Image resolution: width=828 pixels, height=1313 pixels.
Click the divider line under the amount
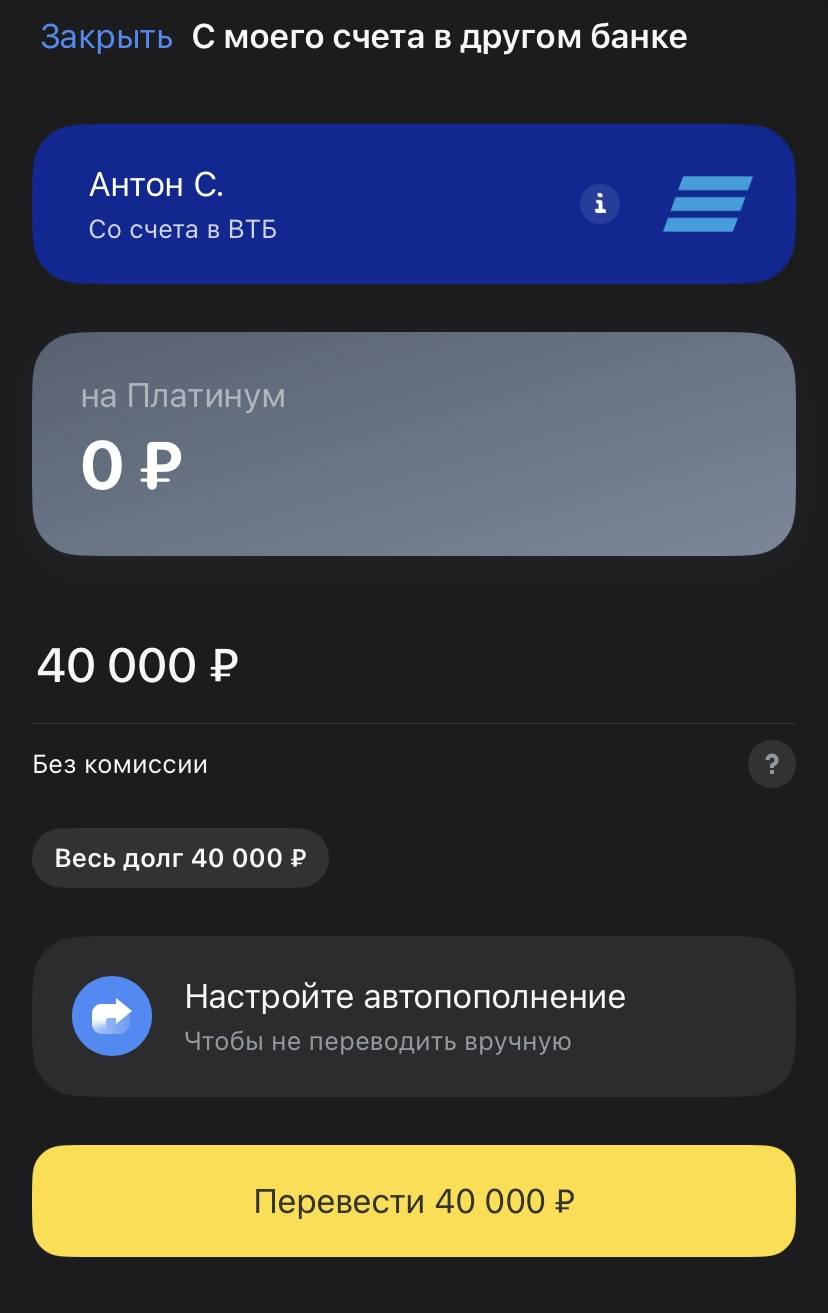click(x=414, y=718)
